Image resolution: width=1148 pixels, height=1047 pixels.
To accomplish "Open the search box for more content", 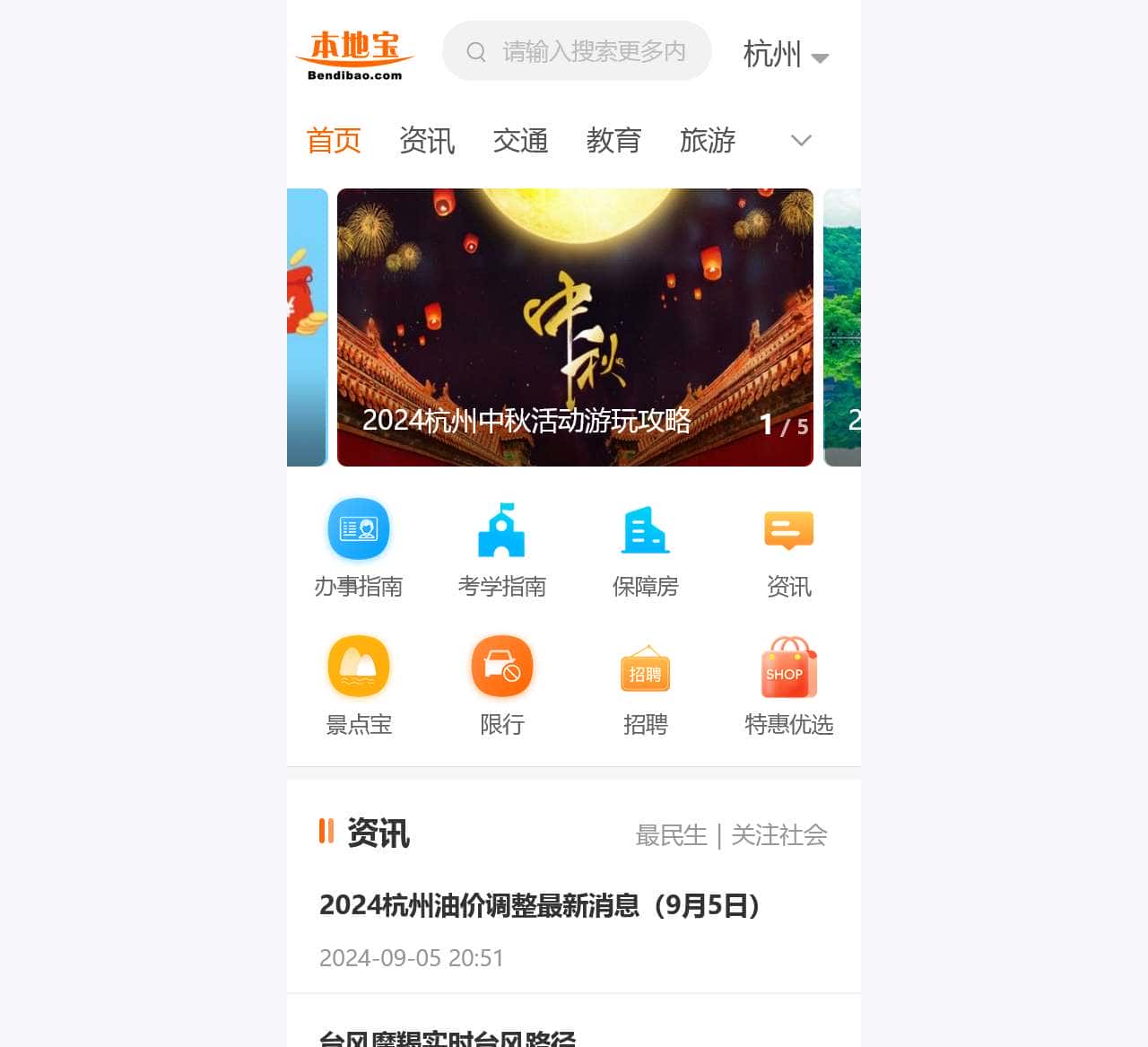I will (577, 51).
